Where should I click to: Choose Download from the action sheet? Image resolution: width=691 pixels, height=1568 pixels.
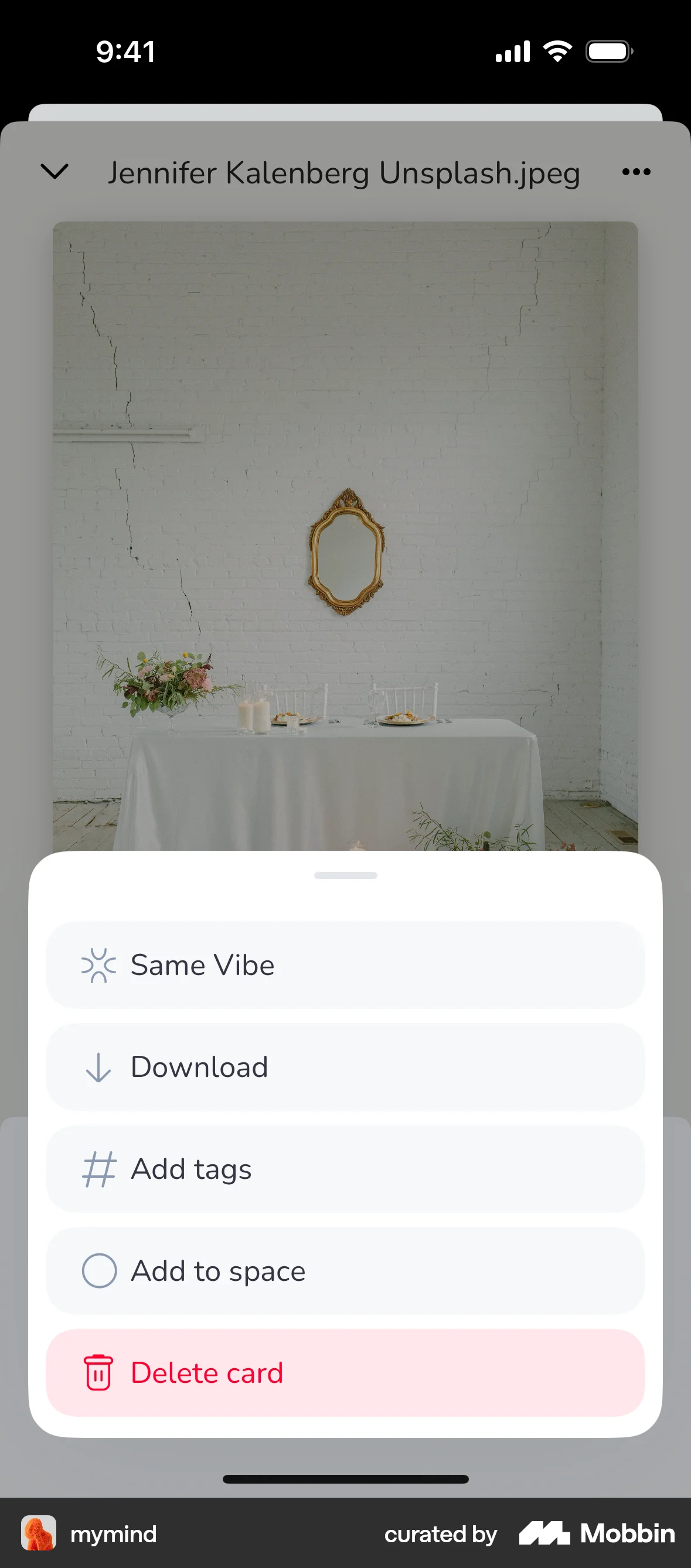pyautogui.click(x=345, y=1066)
